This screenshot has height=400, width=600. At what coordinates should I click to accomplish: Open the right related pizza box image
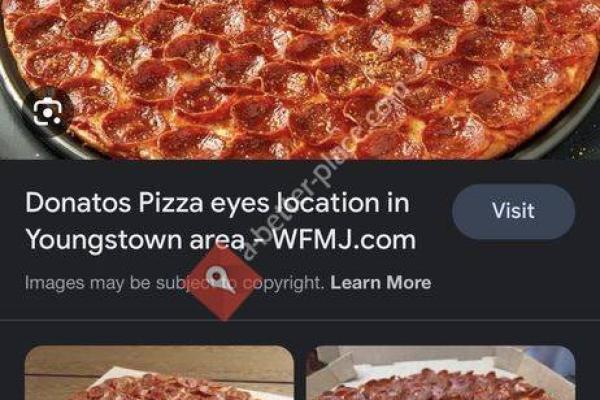click(x=440, y=374)
